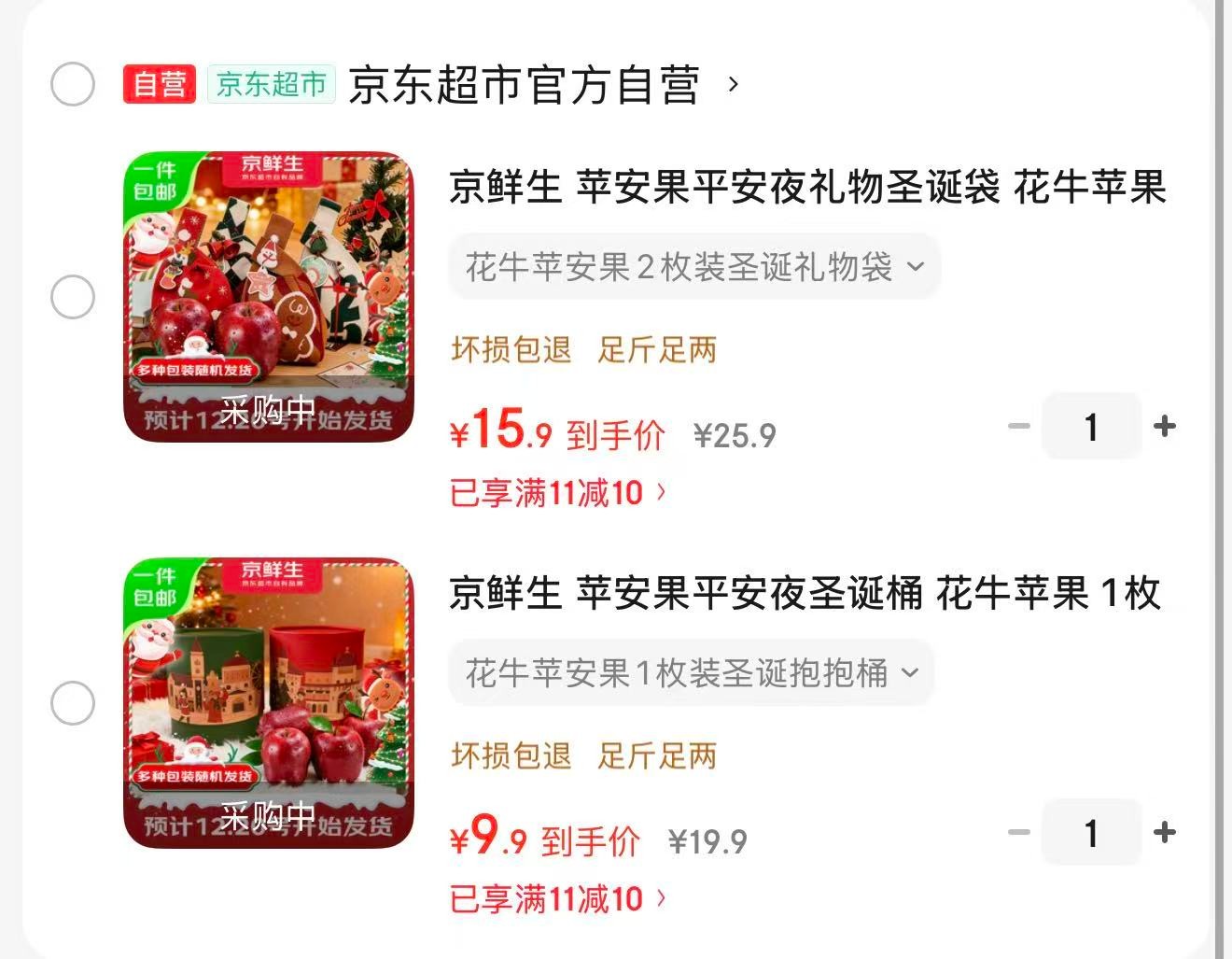Increase quantity of the ¥9.9 圣诞桶 item
The width and height of the screenshot is (1232, 959).
pos(1165,832)
